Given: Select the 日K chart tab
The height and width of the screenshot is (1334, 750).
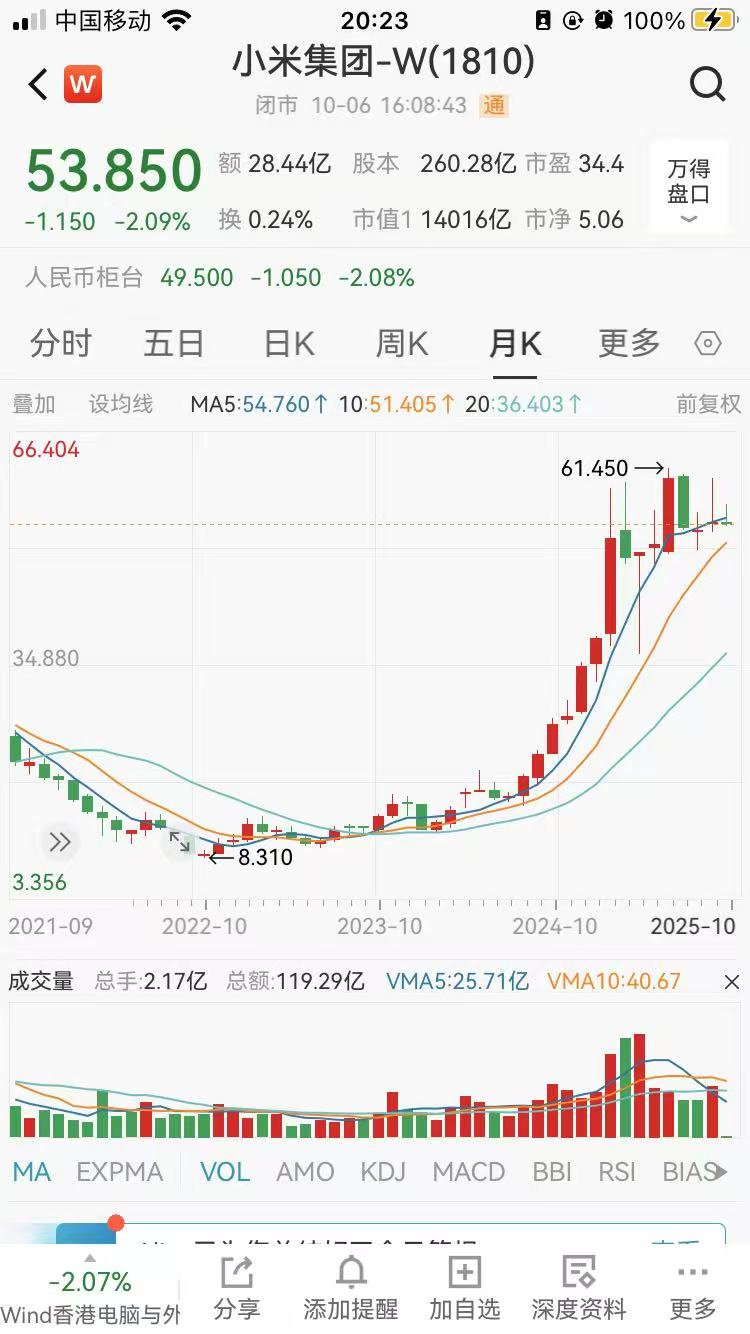Looking at the screenshot, I should tap(289, 344).
